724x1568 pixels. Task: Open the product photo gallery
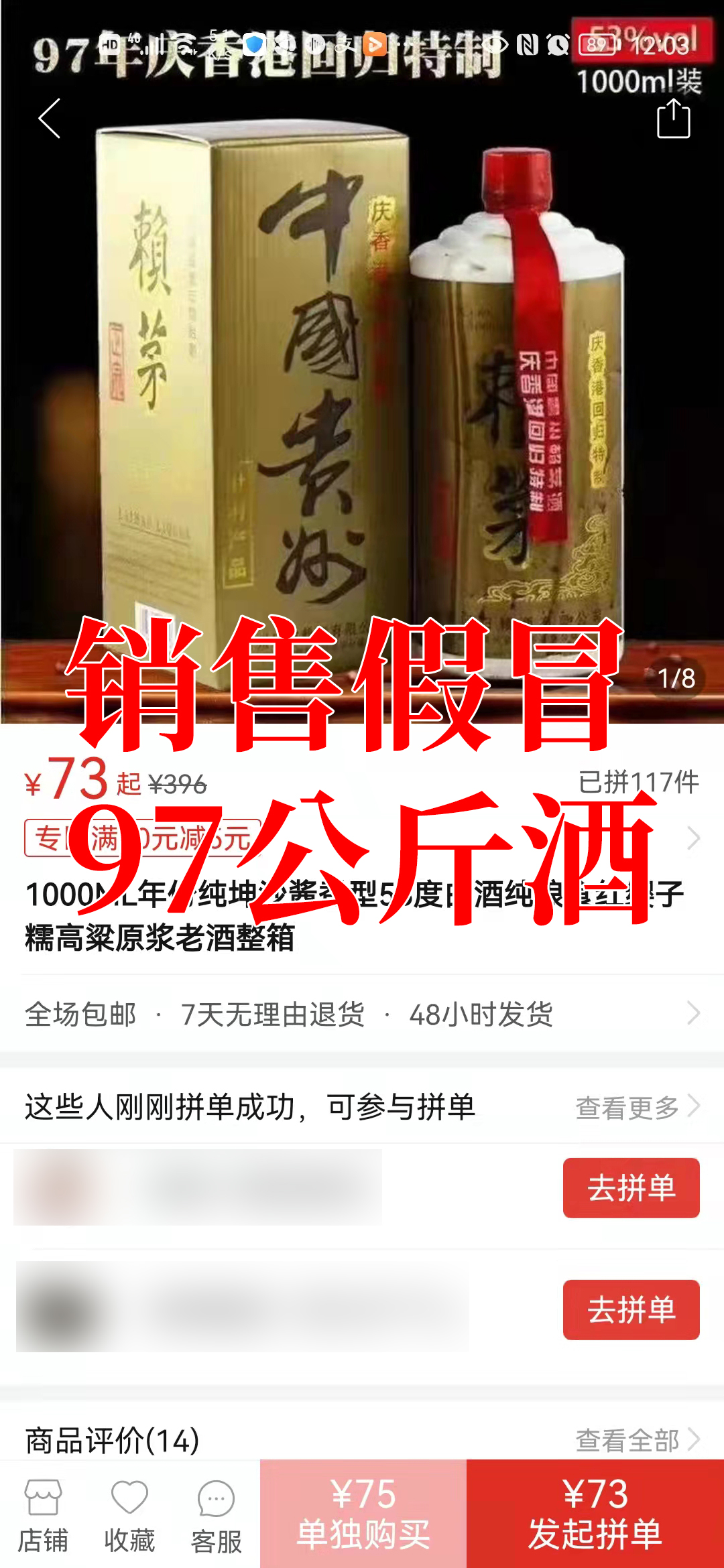362,402
